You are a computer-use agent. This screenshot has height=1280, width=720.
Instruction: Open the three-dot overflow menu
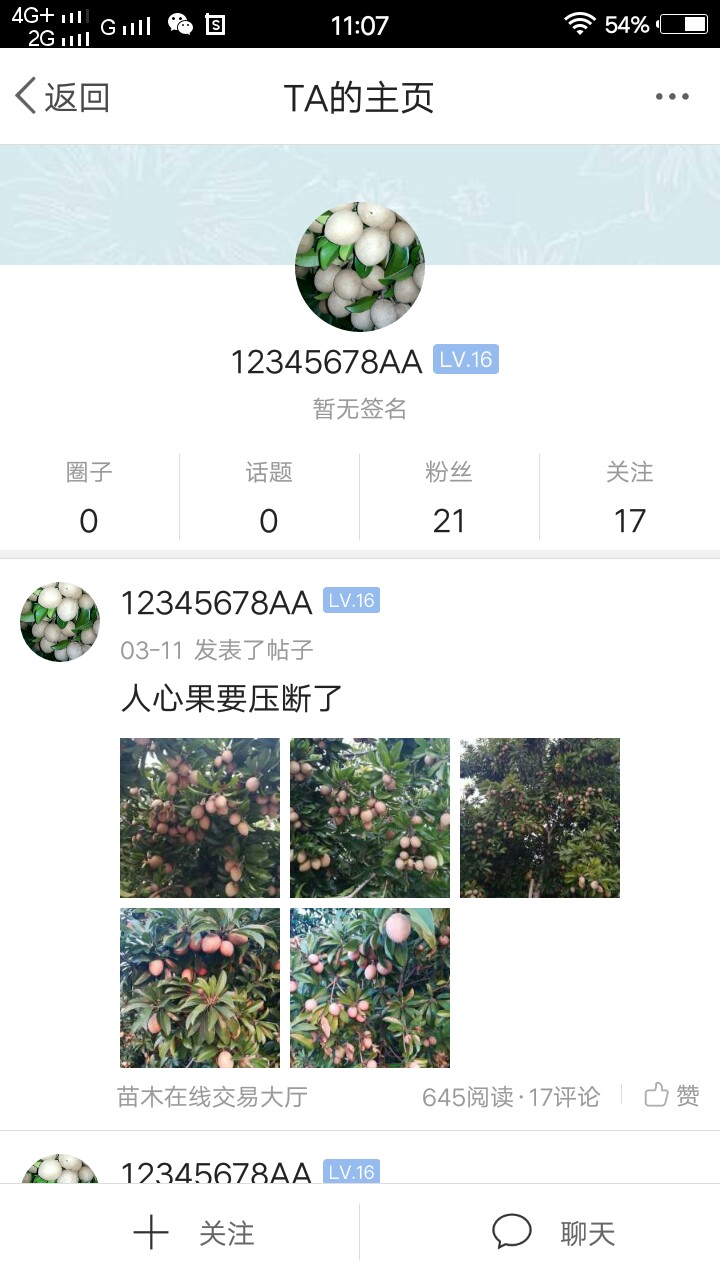click(x=672, y=97)
